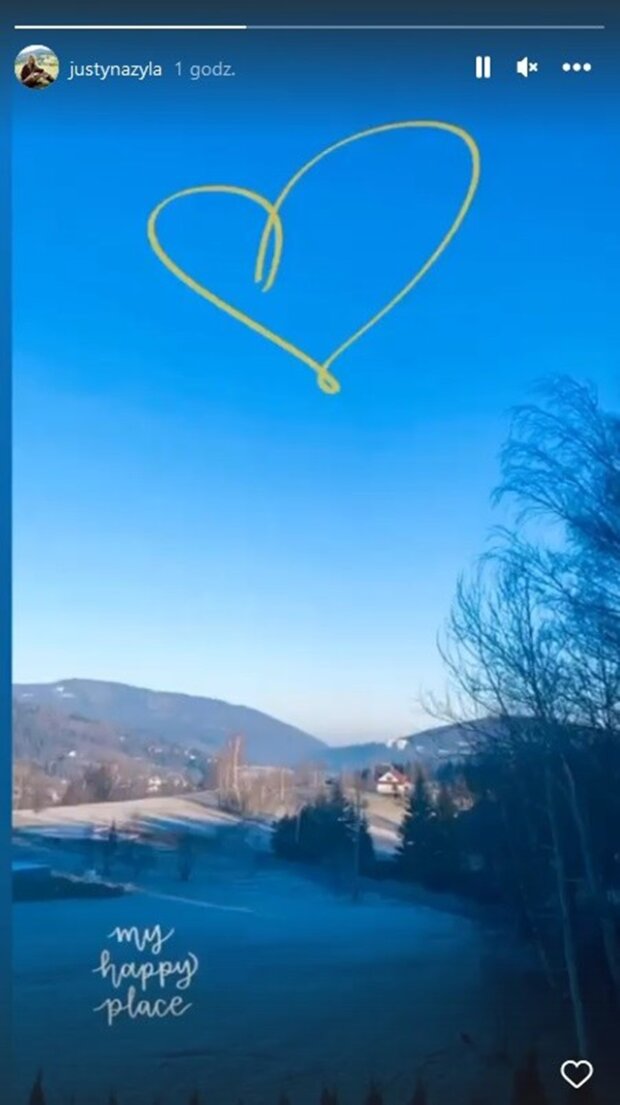Open the three-dot options menu
The image size is (620, 1105).
click(x=577, y=68)
